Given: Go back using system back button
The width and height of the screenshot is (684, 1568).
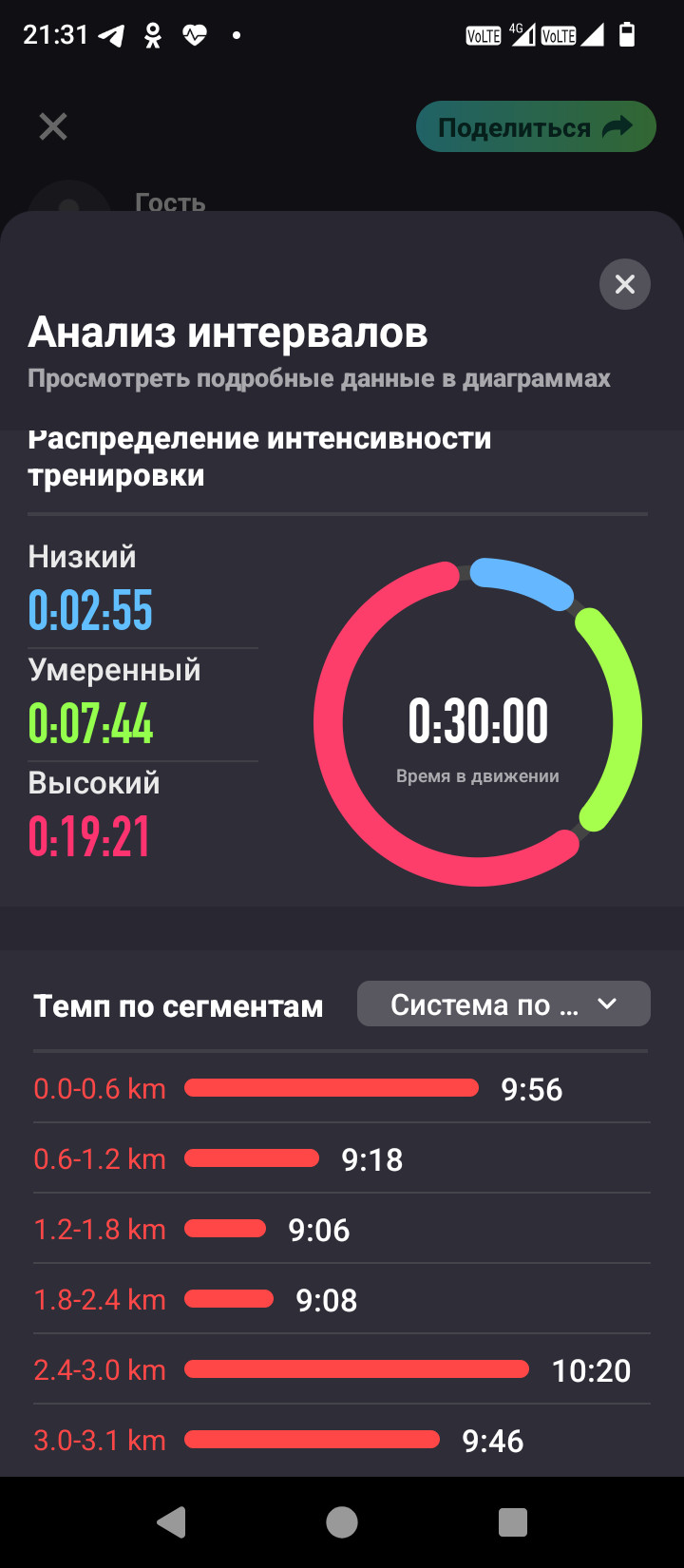Looking at the screenshot, I should coord(171,1522).
